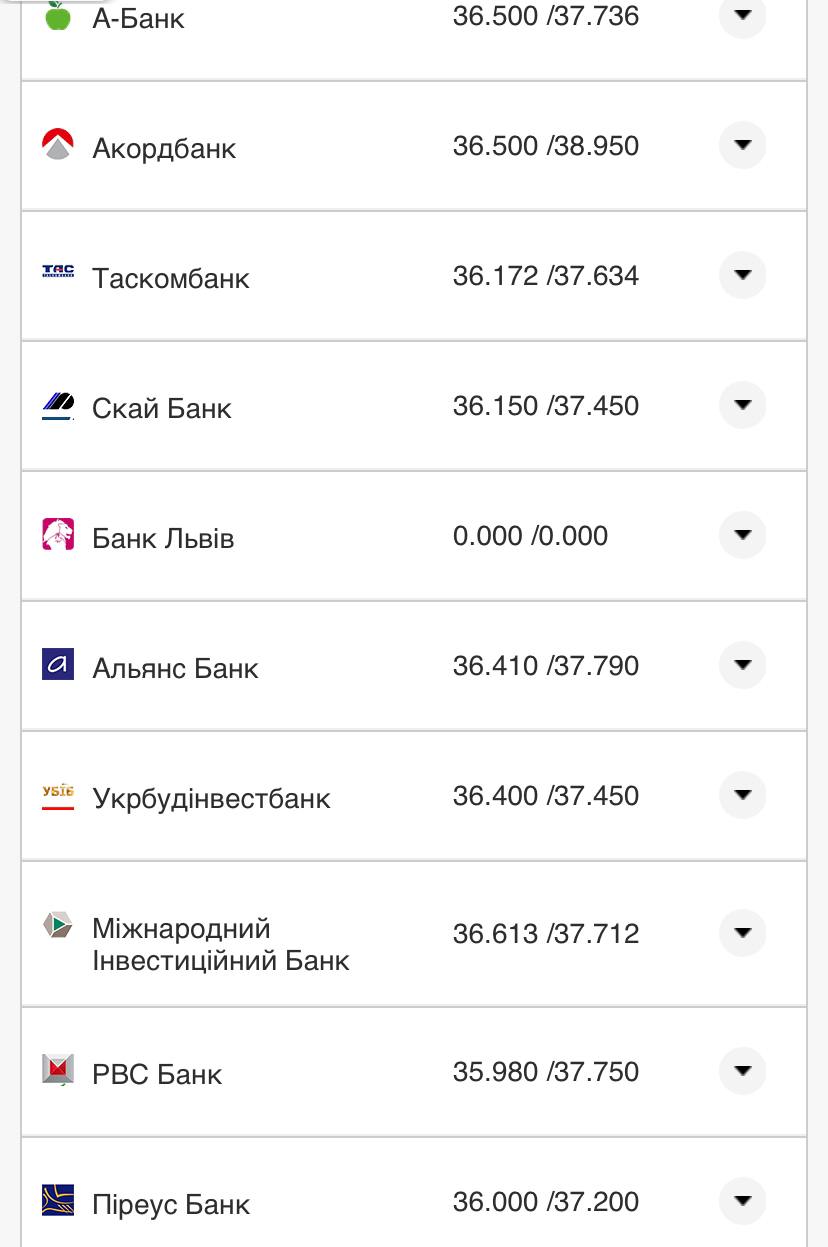Open the Банк Львів dropdown

click(742, 535)
